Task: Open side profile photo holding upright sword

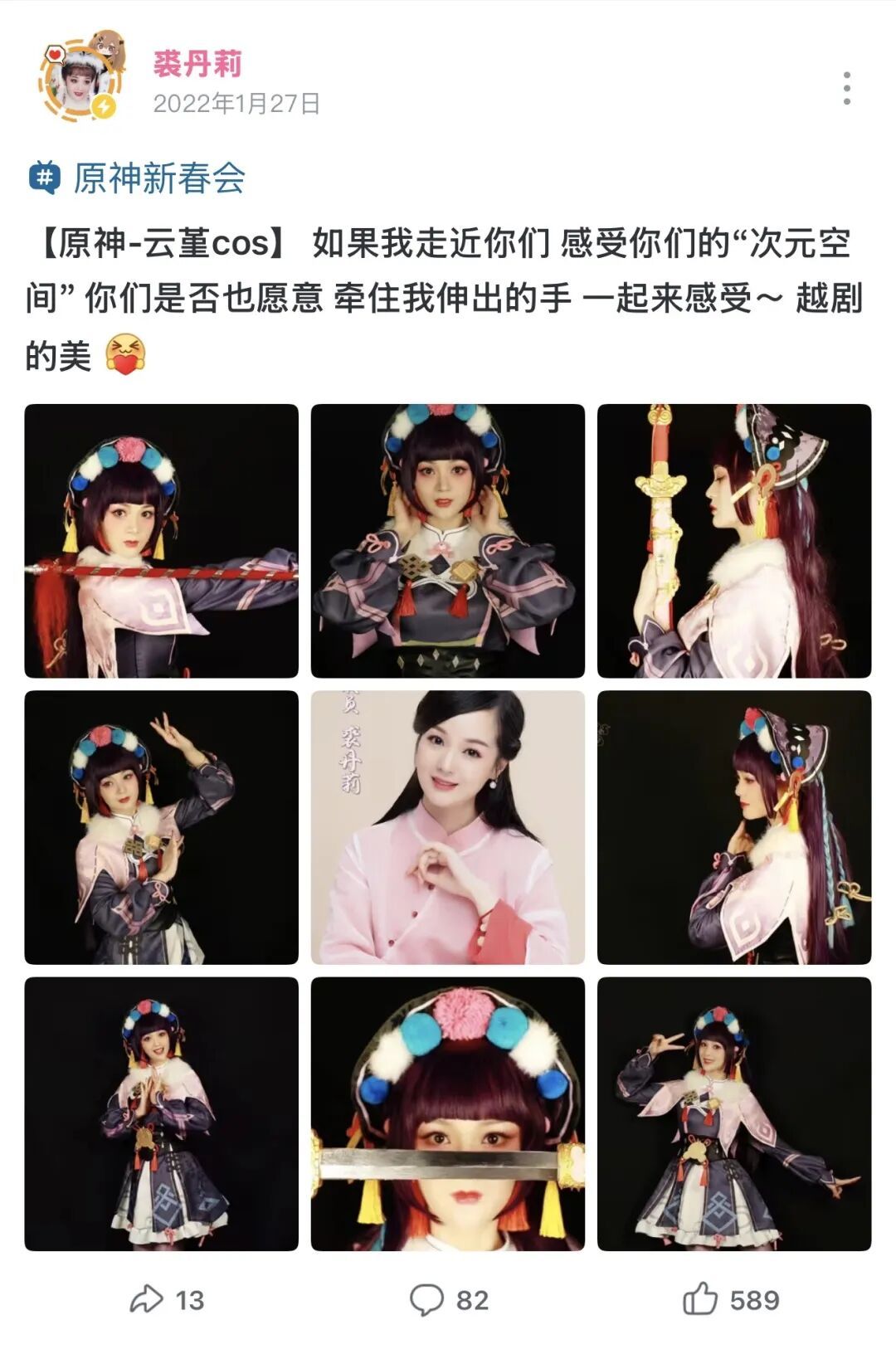Action: pyautogui.click(x=734, y=541)
